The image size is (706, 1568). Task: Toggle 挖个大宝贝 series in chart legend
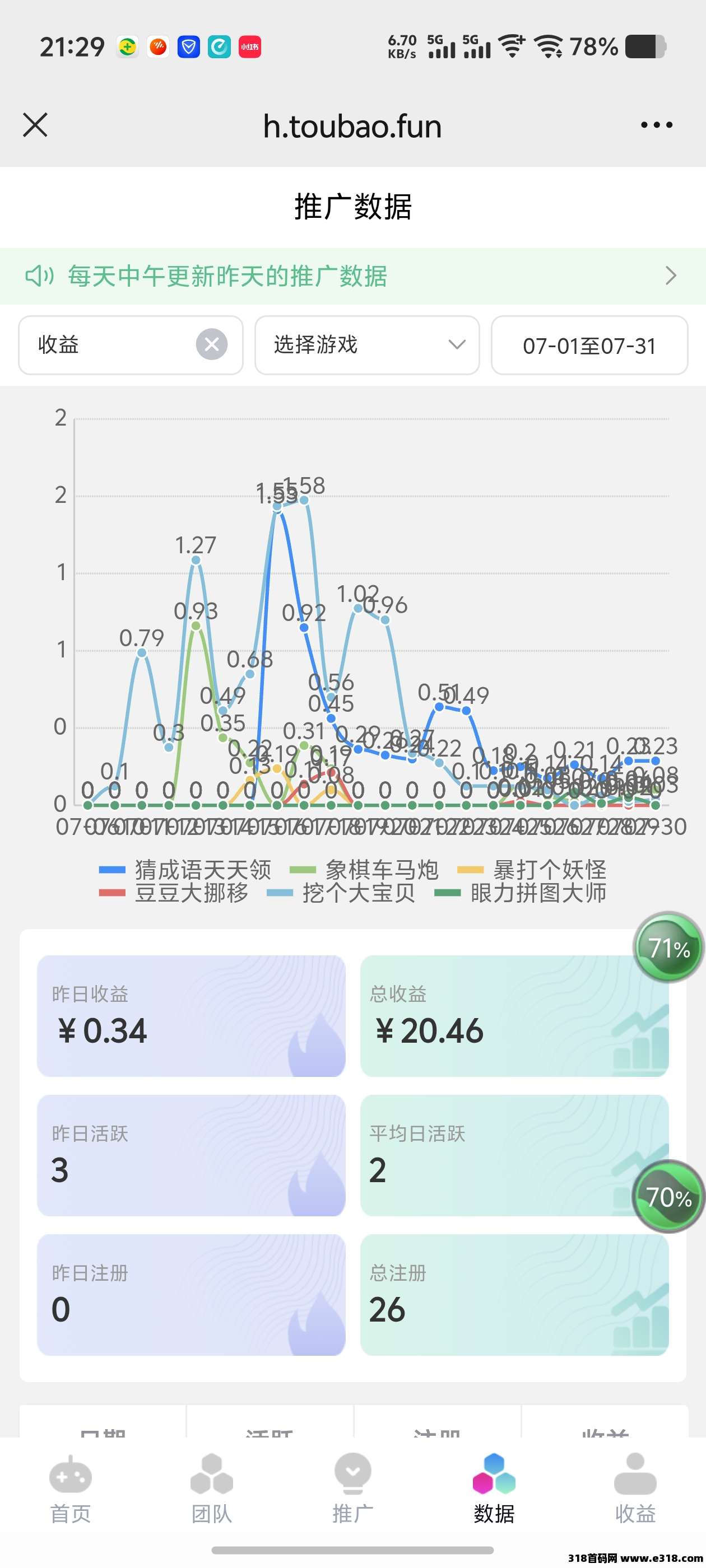click(341, 892)
